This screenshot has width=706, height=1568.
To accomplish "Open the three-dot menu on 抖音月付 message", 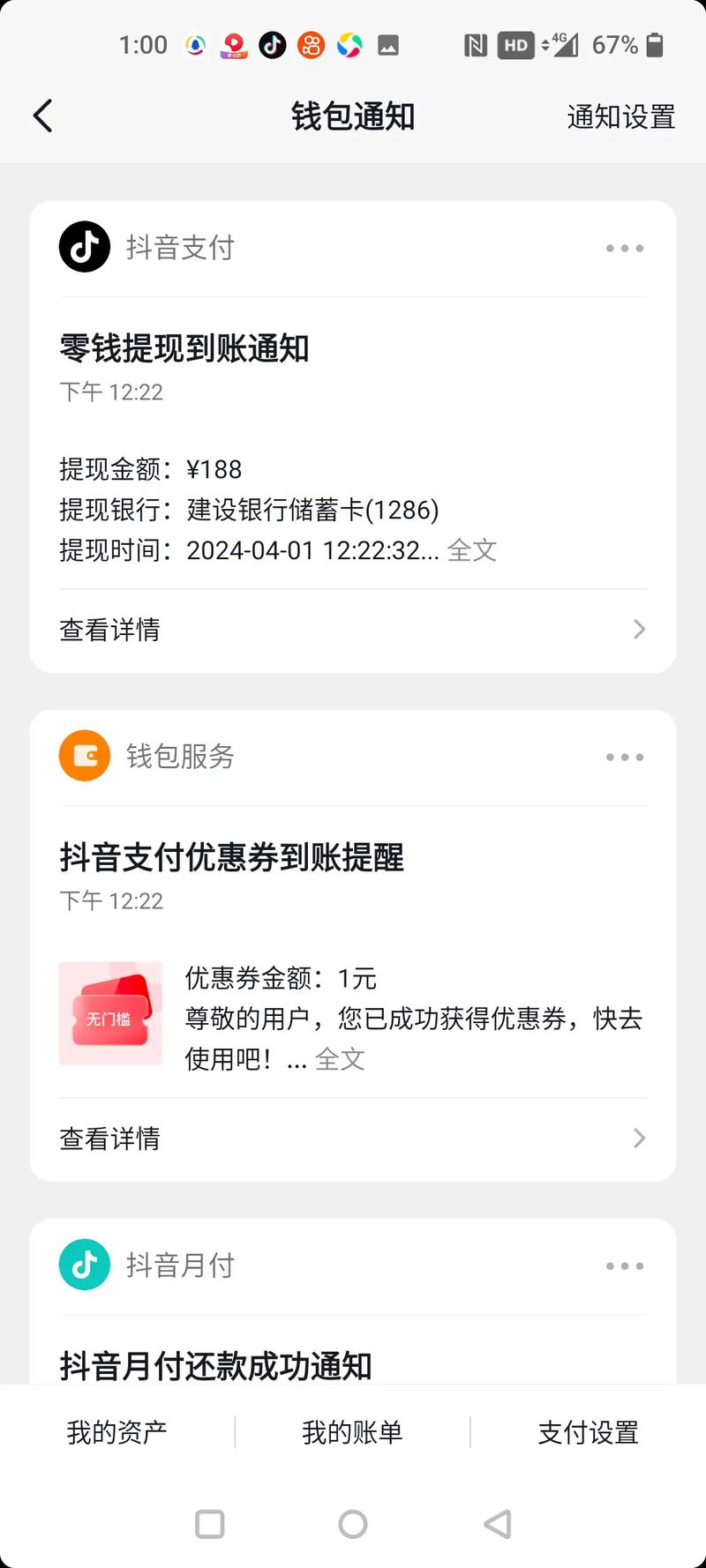I will (624, 1266).
